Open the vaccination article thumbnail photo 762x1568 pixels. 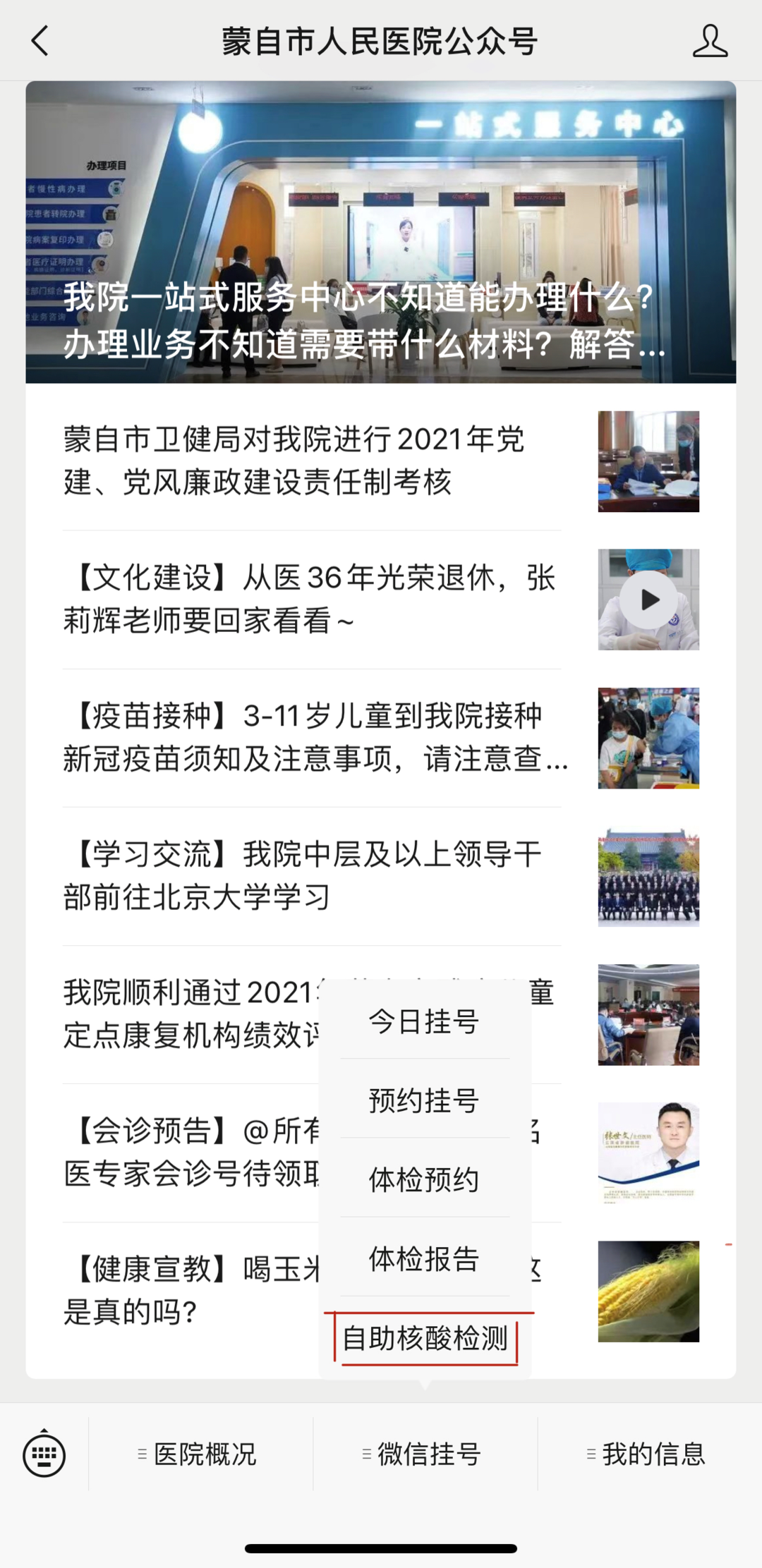[648, 739]
